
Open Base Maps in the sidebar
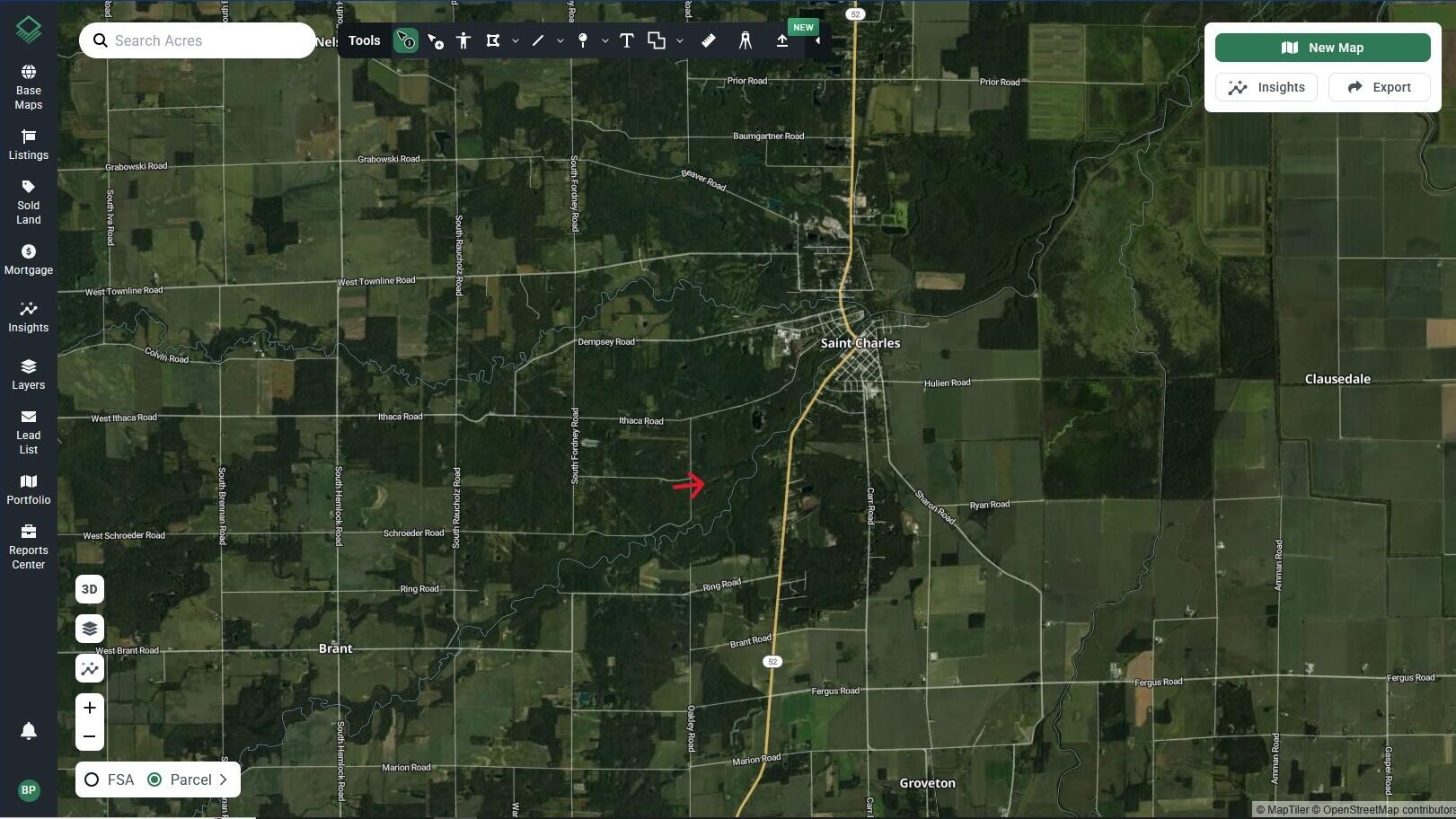29,86
